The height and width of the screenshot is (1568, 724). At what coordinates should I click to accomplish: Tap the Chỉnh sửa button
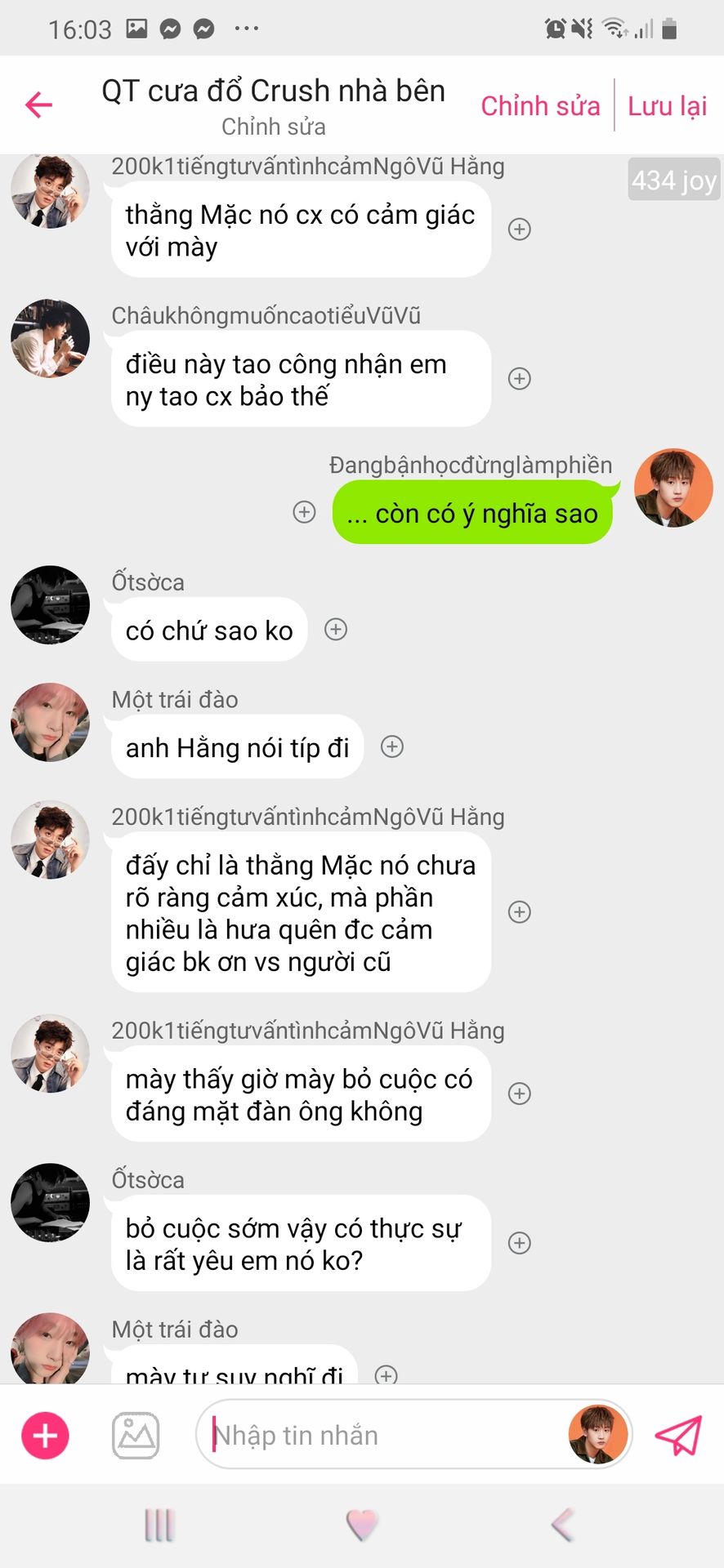[540, 106]
